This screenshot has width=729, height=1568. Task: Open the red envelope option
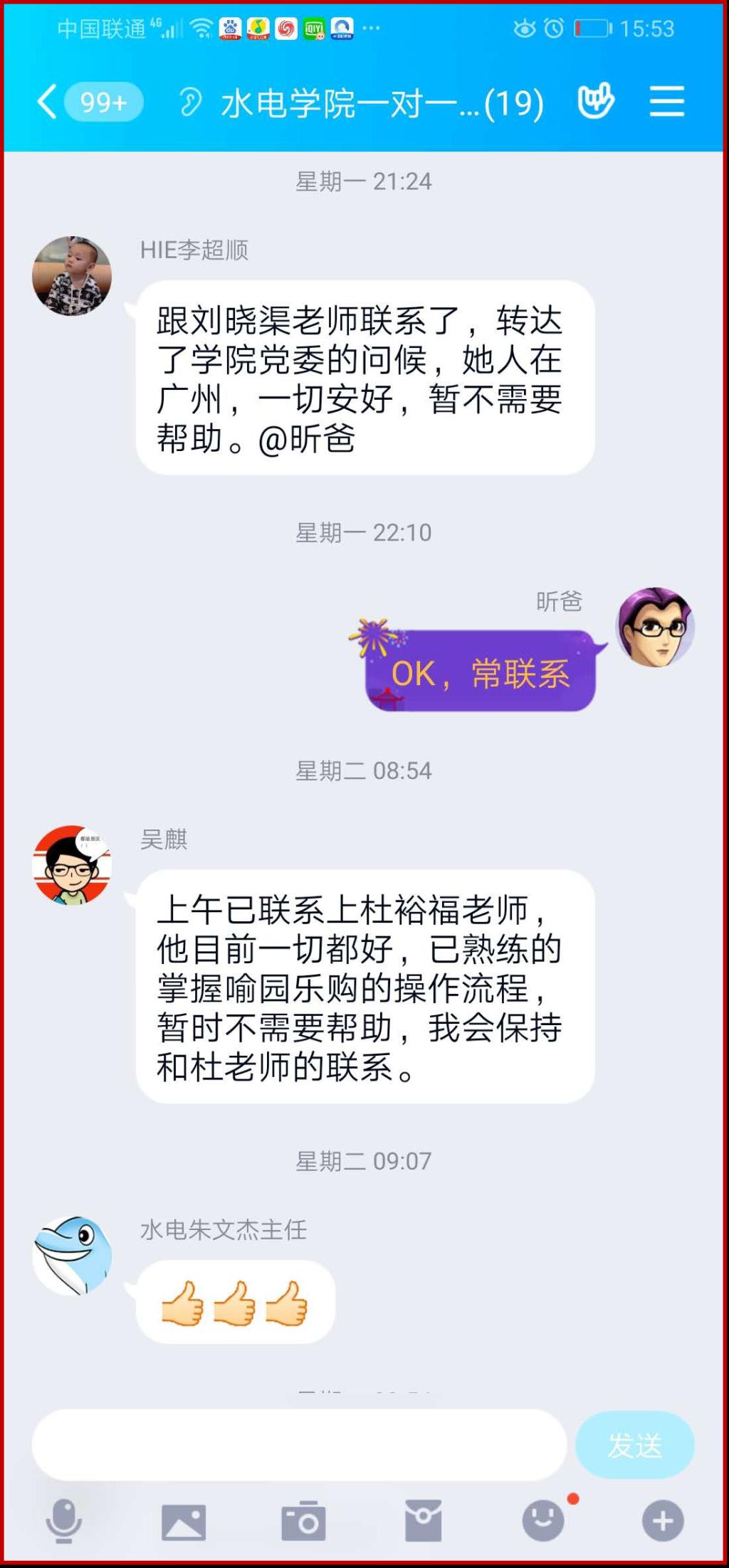click(x=424, y=1521)
